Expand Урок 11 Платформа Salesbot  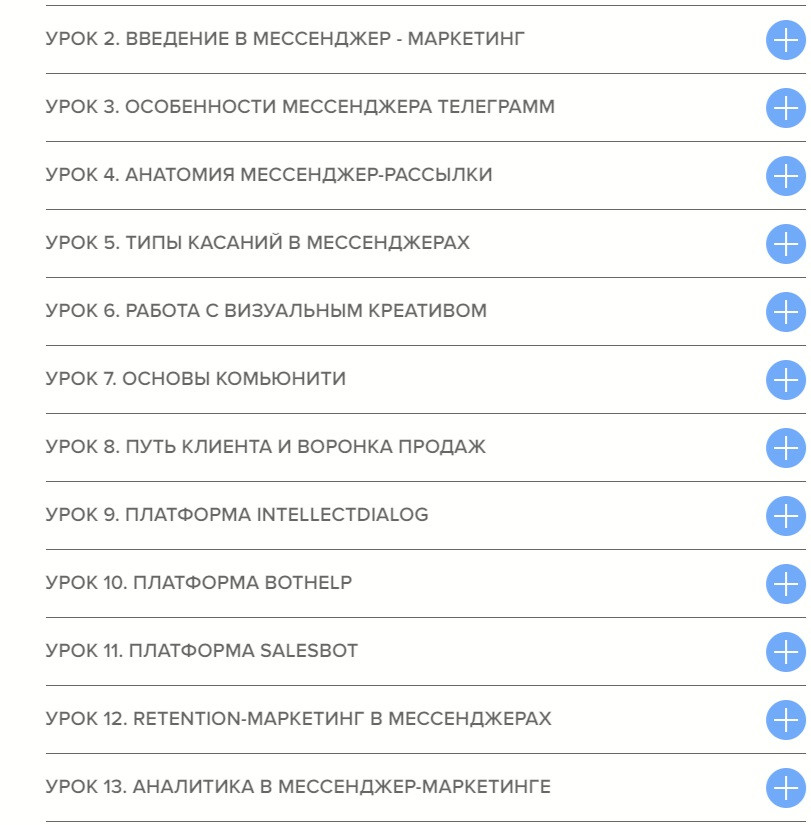tap(786, 652)
